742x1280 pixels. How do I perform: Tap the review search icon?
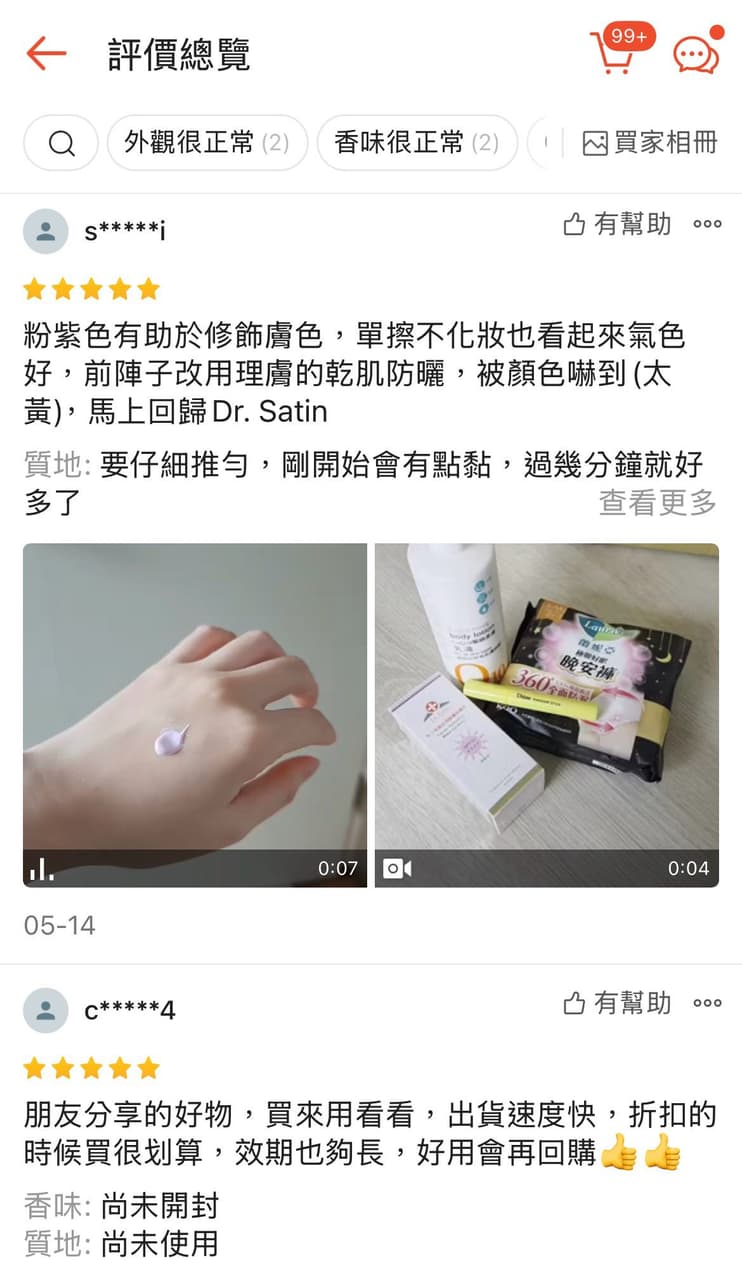61,143
